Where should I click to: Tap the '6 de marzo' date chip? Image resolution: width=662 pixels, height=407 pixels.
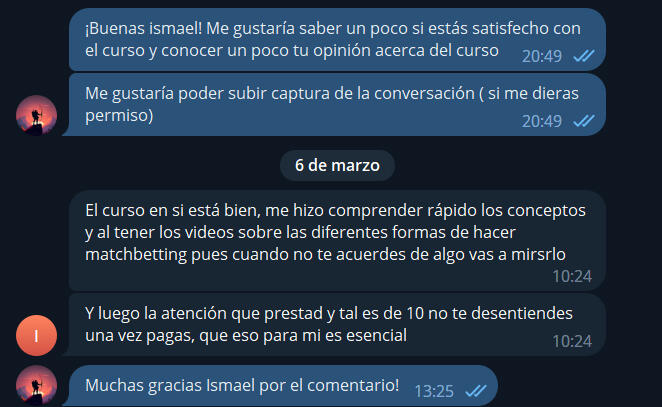click(337, 165)
